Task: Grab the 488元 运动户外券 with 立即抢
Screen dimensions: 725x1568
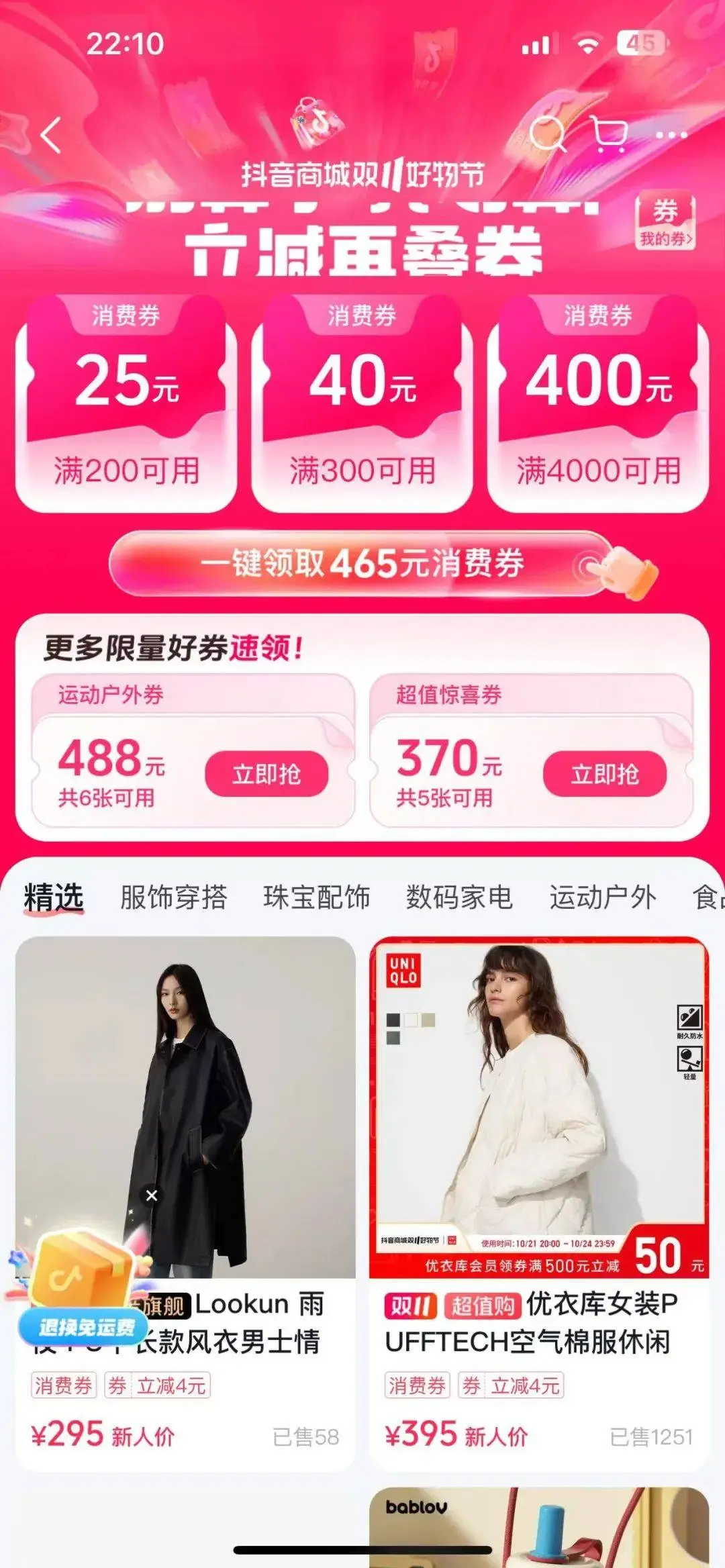Action: tap(267, 774)
